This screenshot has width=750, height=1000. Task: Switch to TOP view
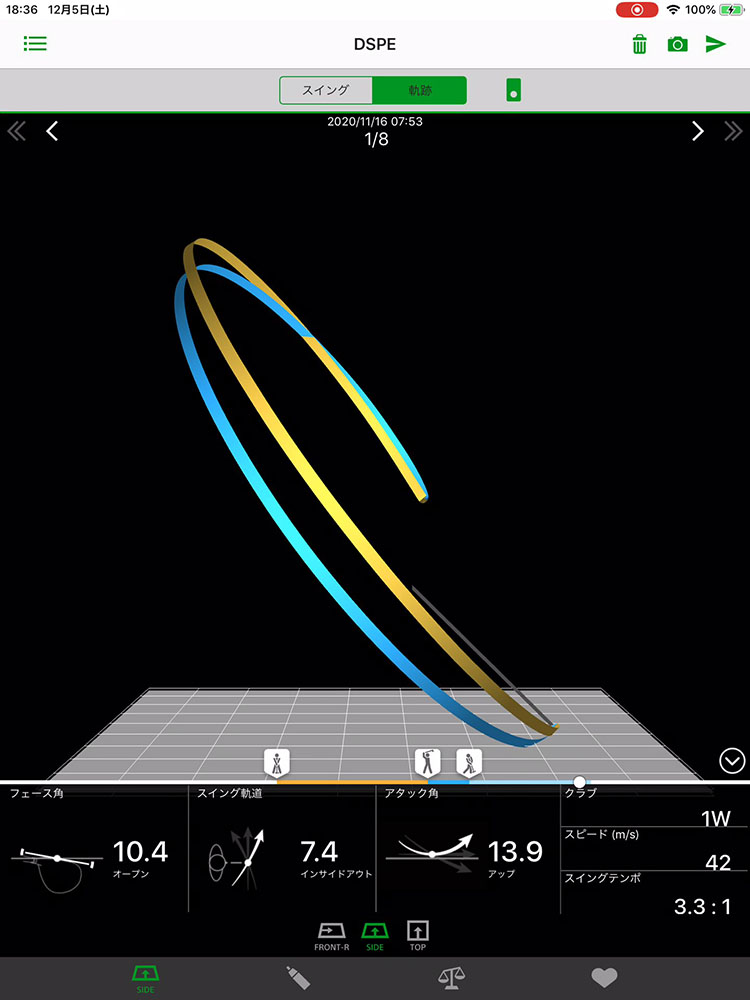[x=418, y=936]
